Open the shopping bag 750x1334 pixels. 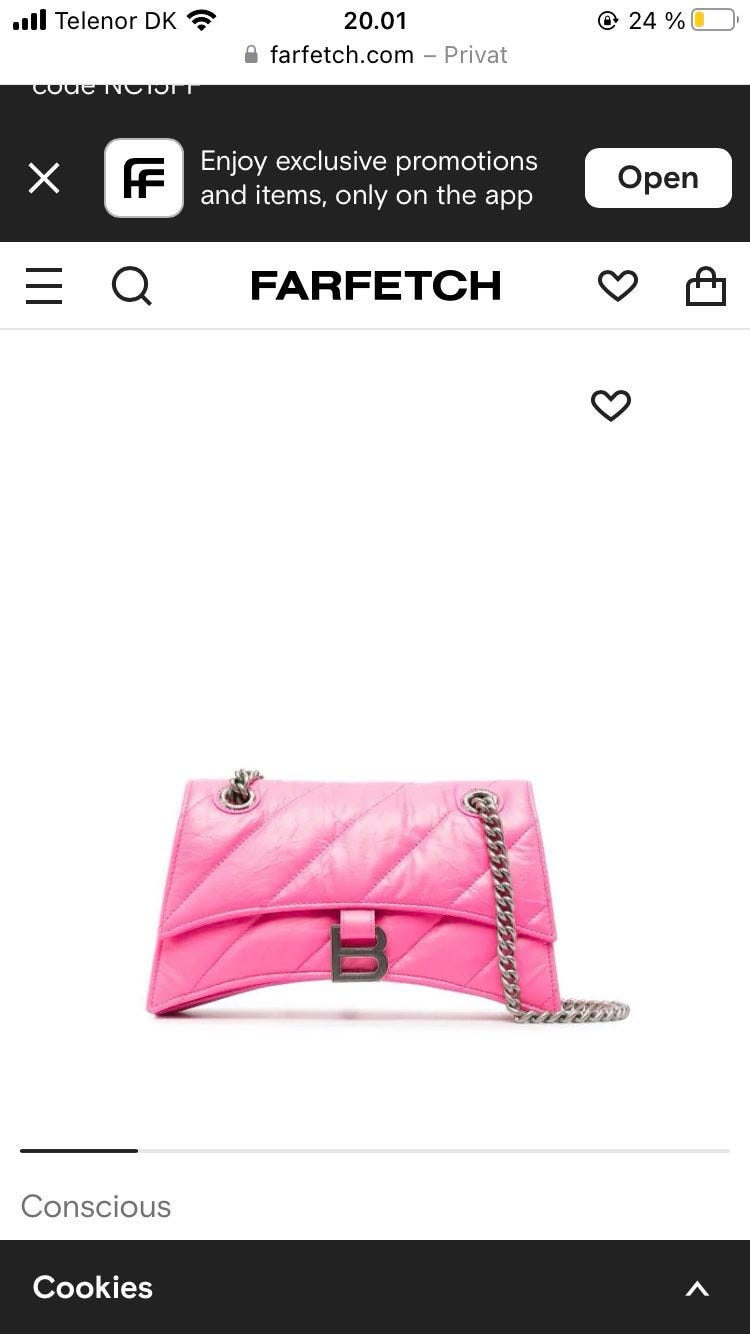click(x=705, y=286)
